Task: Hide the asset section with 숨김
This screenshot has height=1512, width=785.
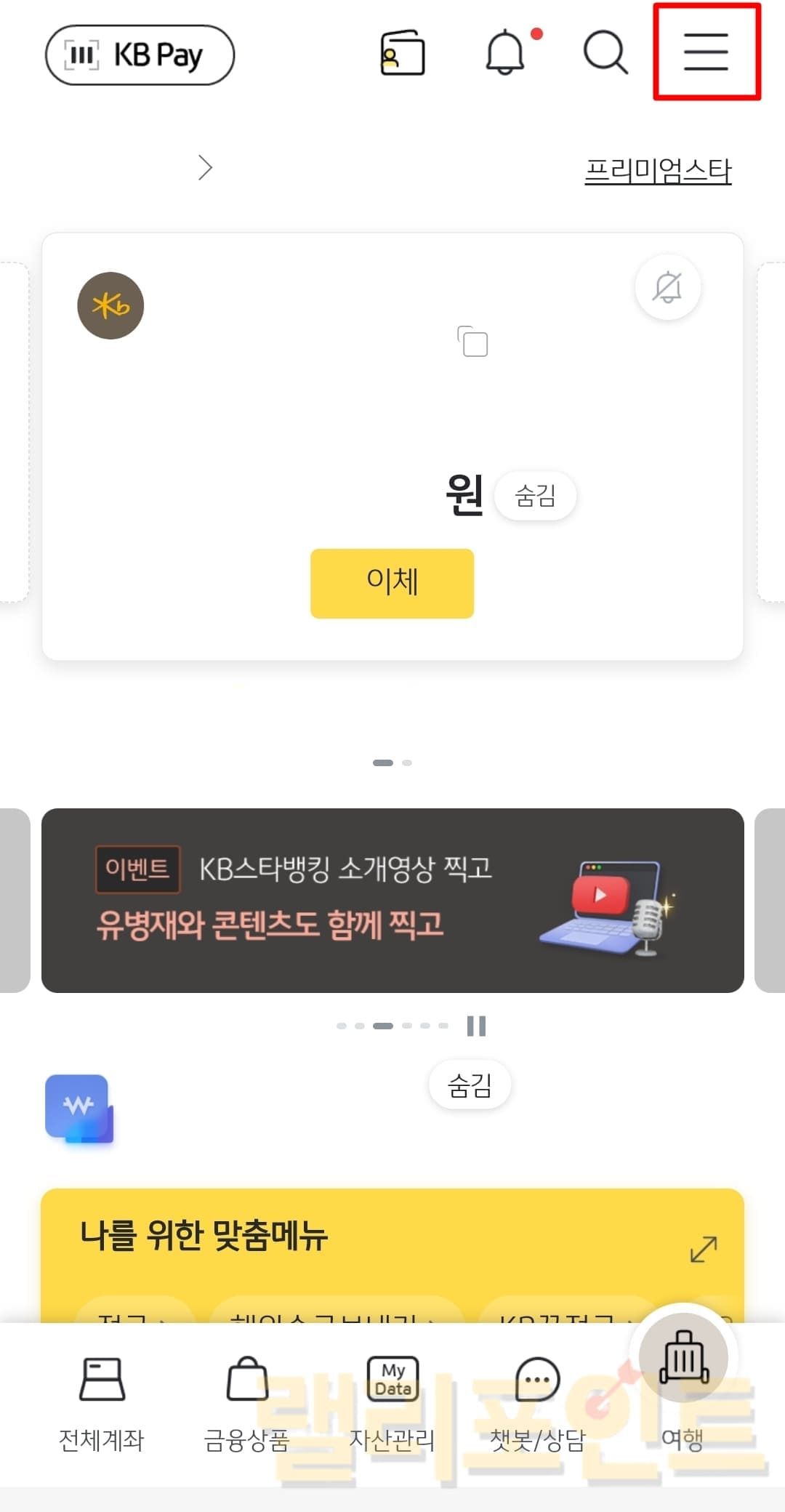Action: pyautogui.click(x=470, y=1085)
